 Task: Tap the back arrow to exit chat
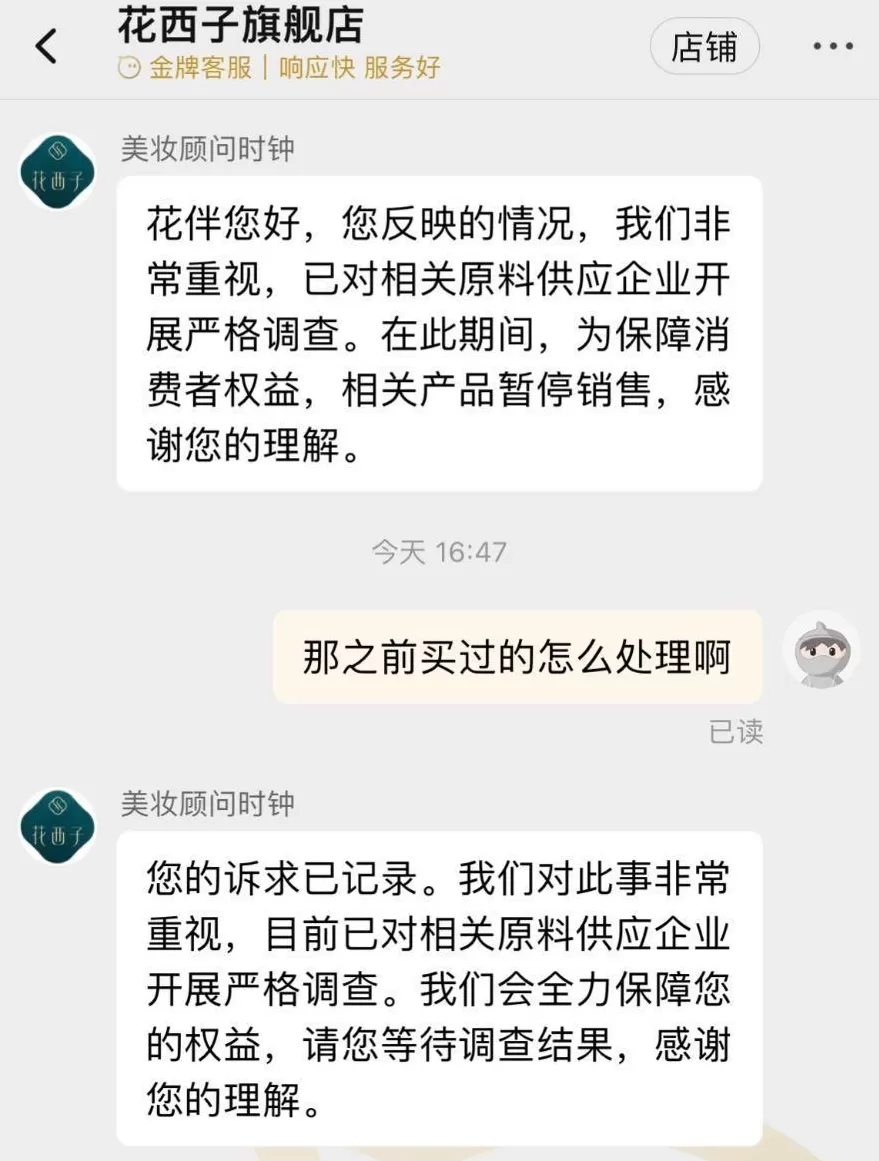coord(44,46)
